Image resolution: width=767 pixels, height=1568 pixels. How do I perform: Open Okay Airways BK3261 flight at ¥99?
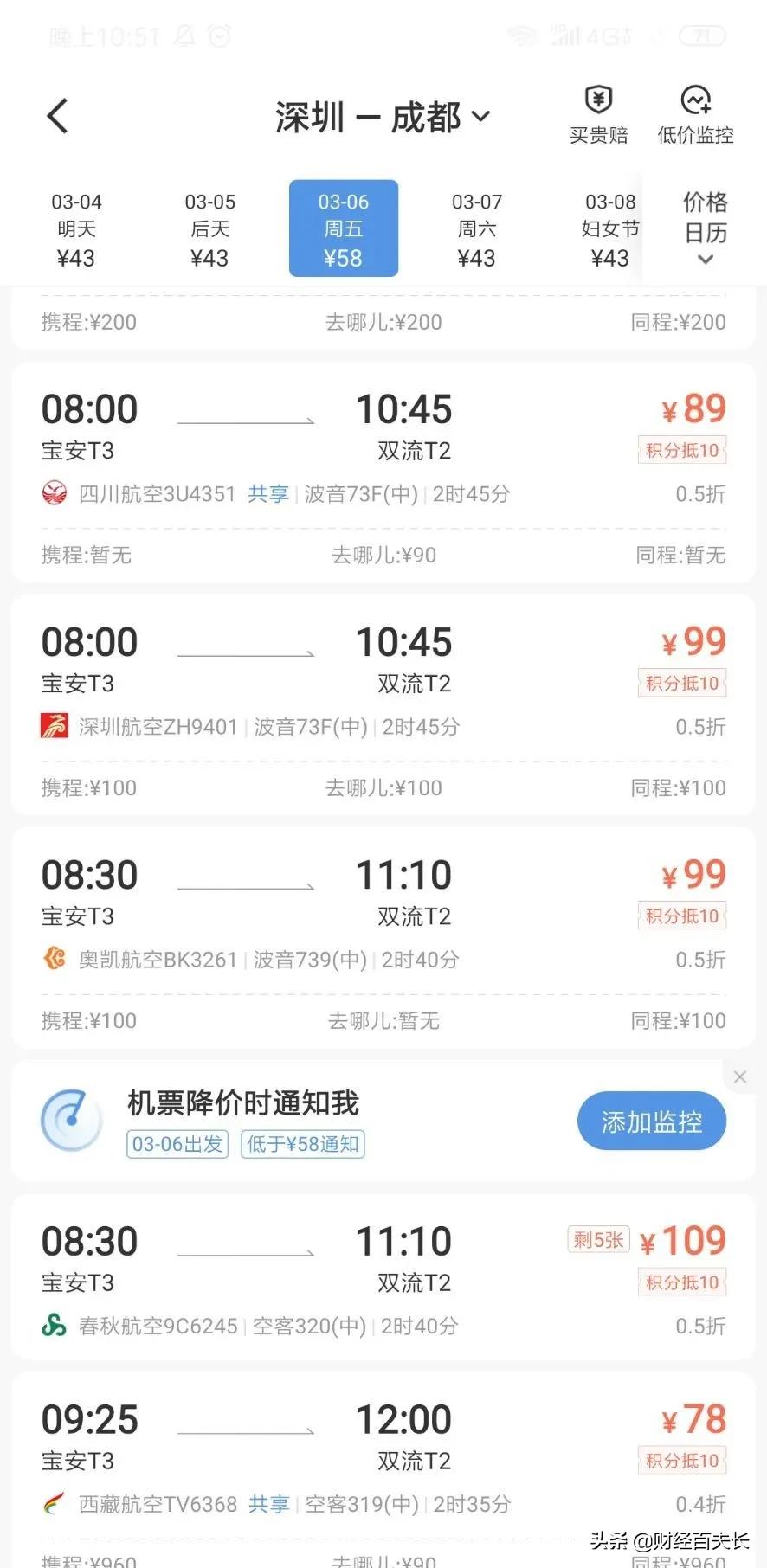(383, 938)
